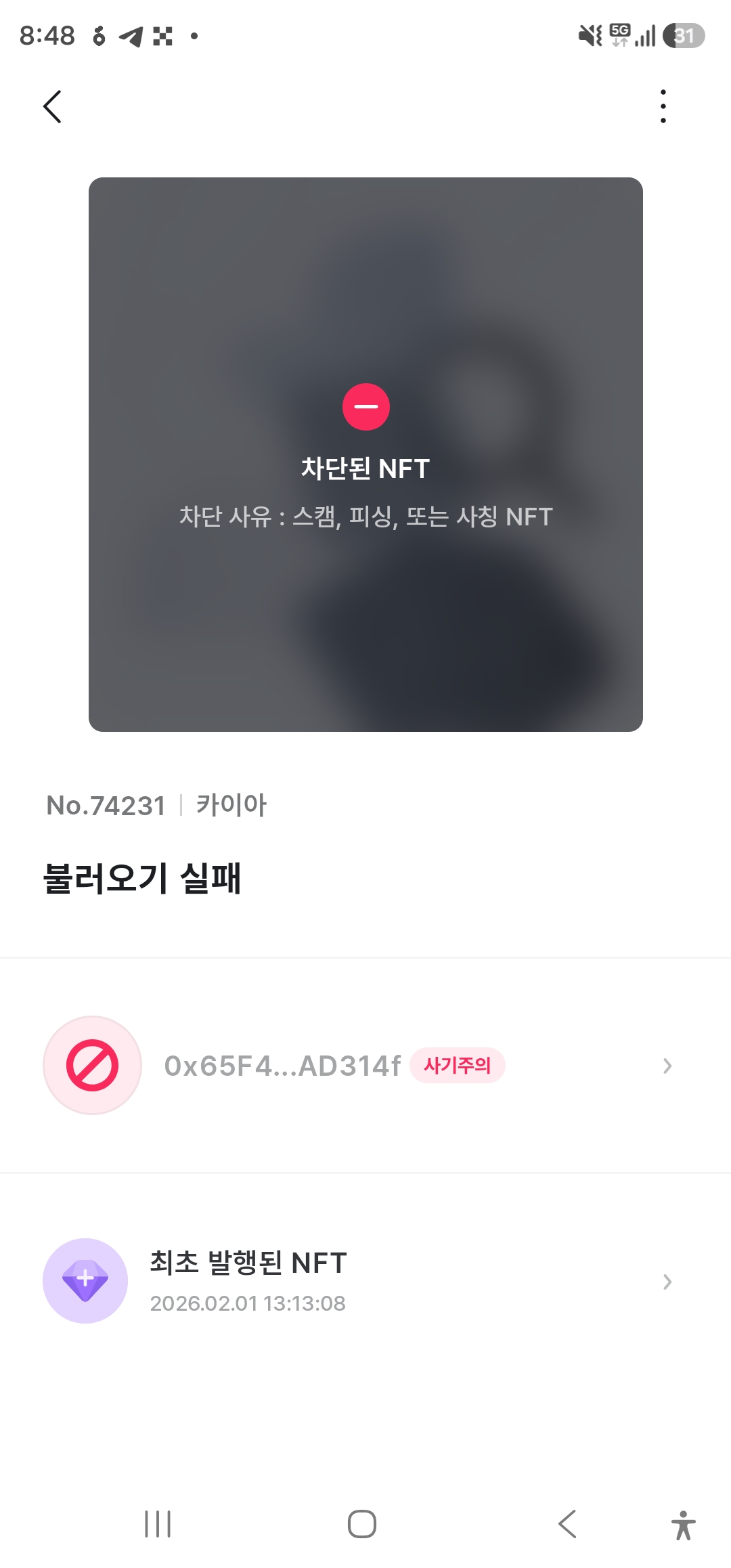Image resolution: width=731 pixels, height=1568 pixels.
Task: View the 최초 발행된 NFT history entry
Action: coord(365,1281)
